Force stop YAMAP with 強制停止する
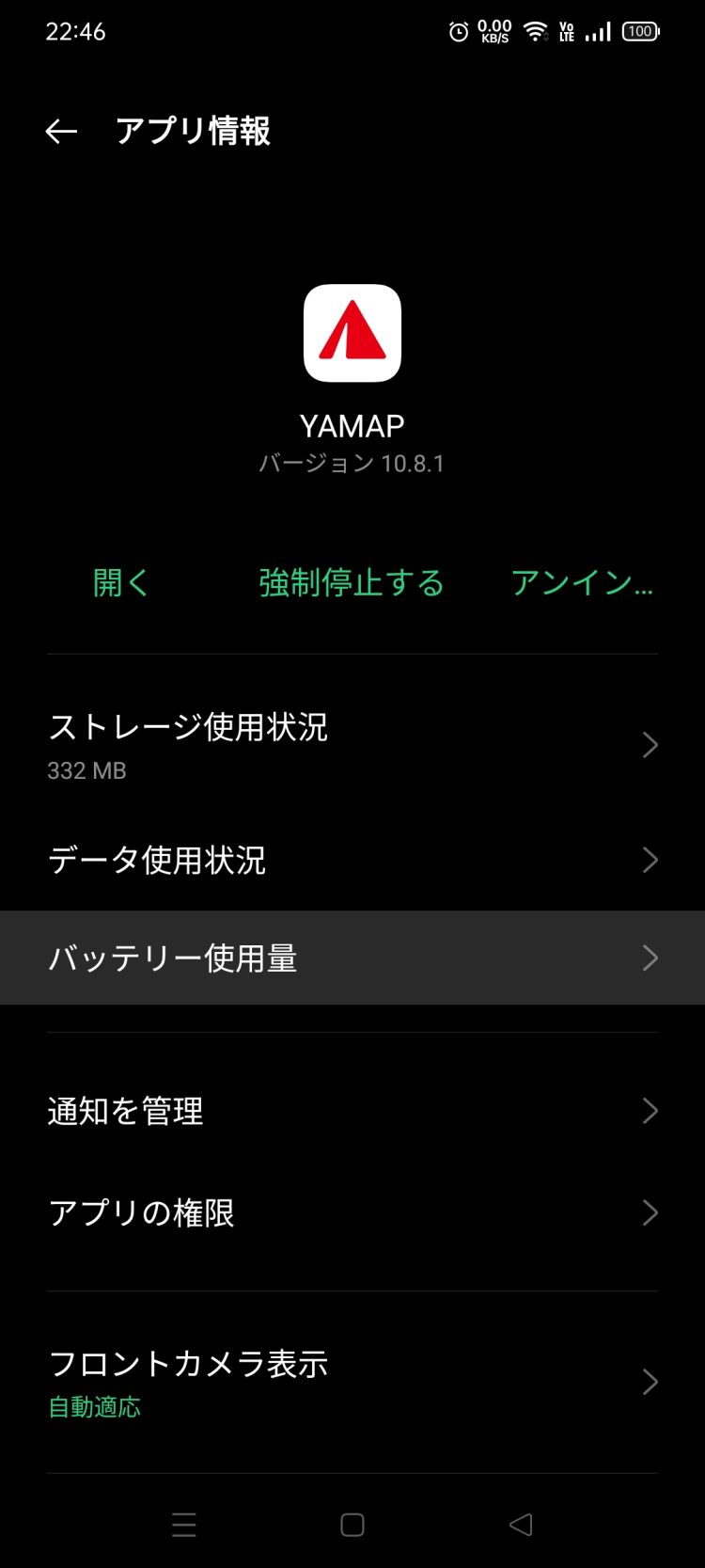 pos(352,583)
